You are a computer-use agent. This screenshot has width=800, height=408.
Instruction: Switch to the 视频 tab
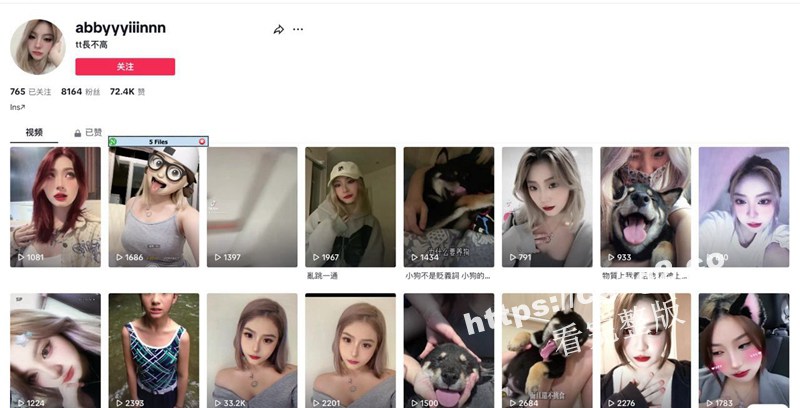click(x=34, y=132)
